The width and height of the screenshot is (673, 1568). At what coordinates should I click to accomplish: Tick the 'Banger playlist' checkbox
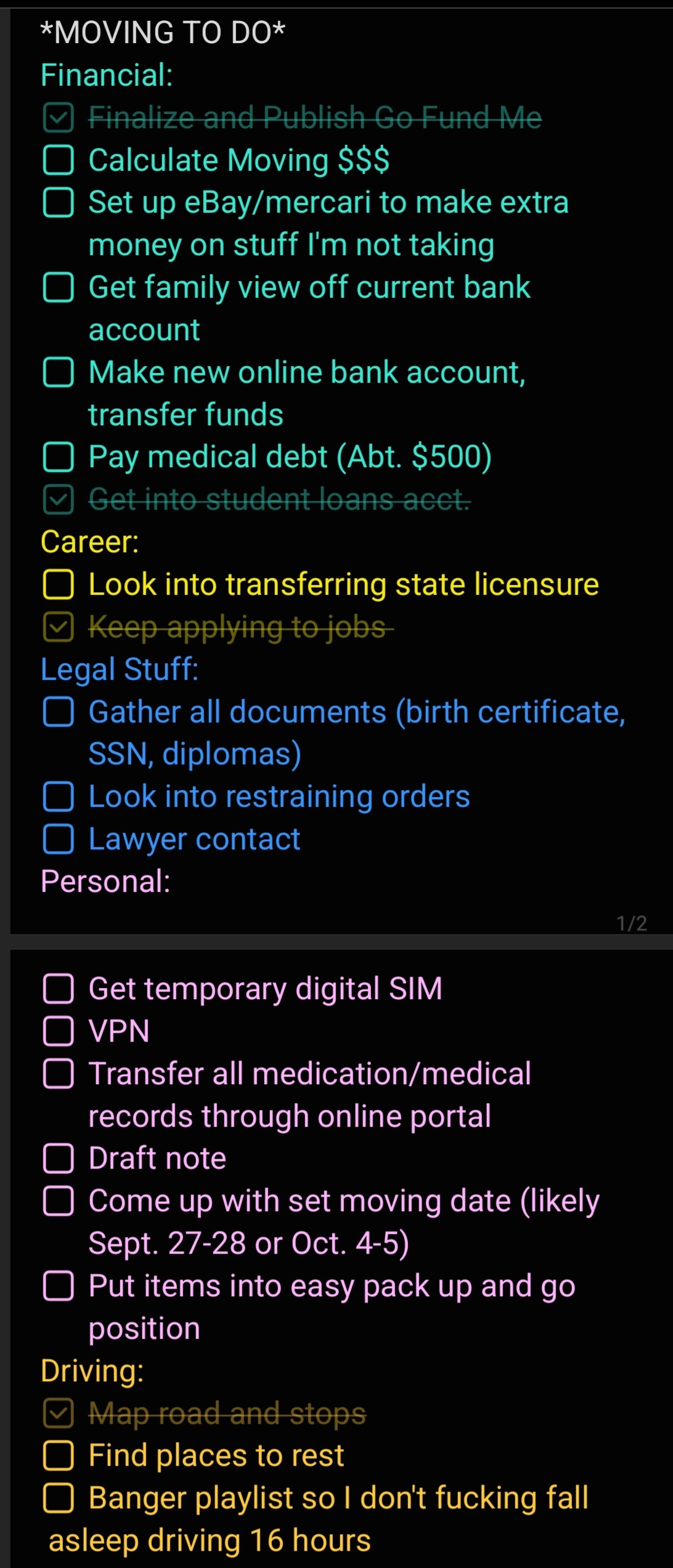(x=59, y=1498)
